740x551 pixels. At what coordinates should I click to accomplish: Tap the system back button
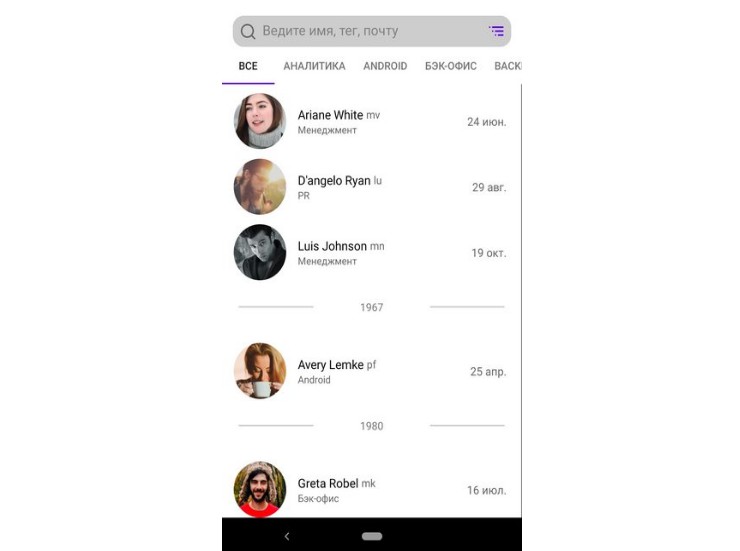point(287,536)
